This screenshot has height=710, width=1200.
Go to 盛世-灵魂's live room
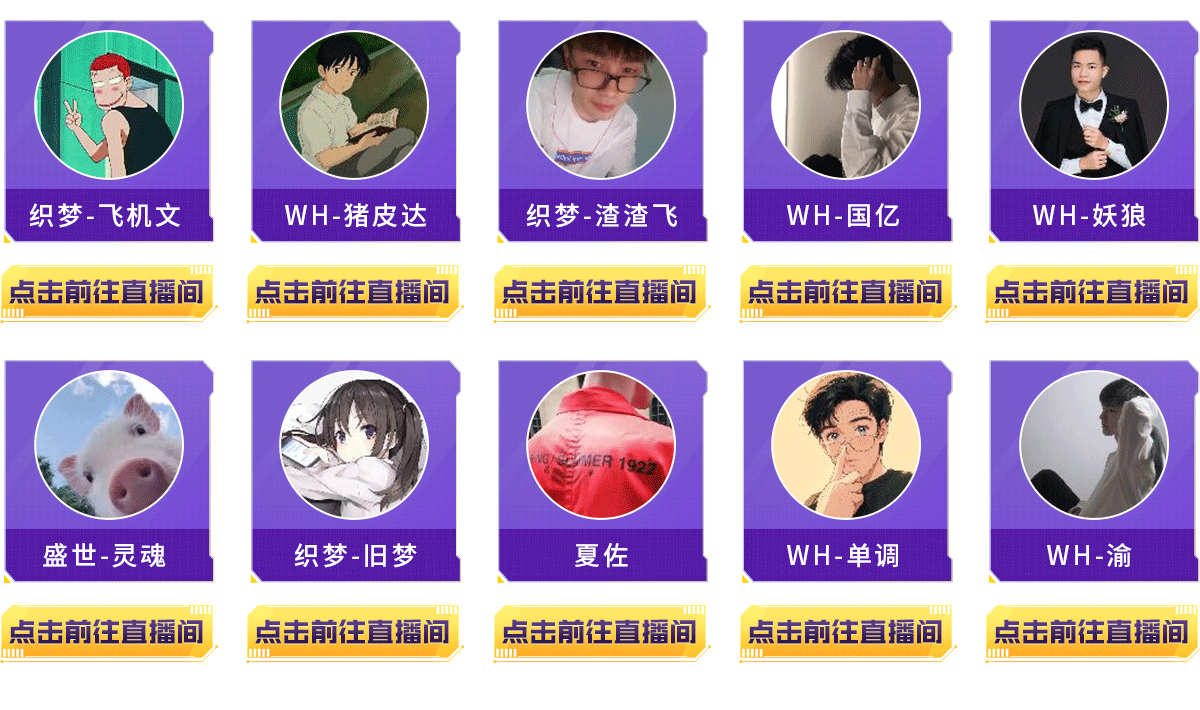107,632
